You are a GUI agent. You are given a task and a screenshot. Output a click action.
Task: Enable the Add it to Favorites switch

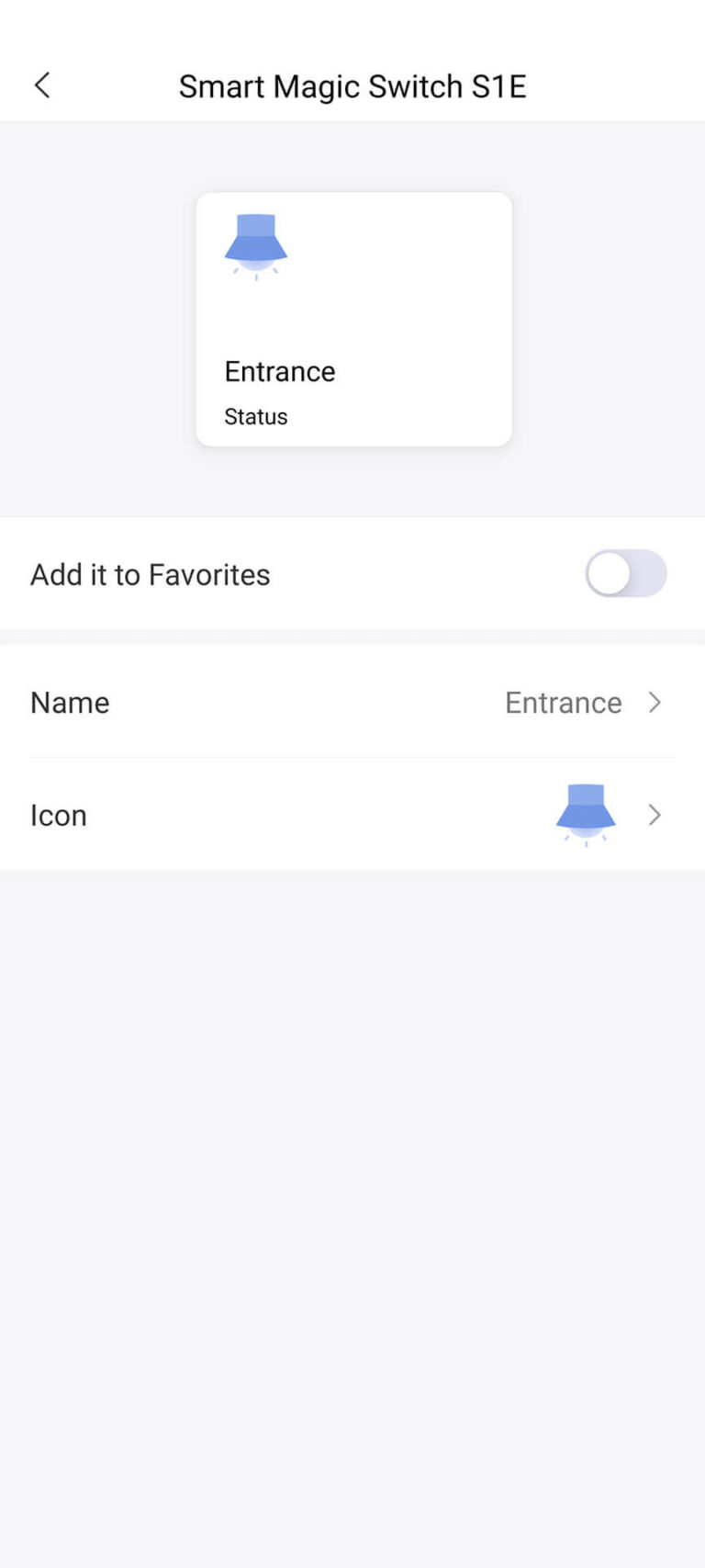tap(625, 574)
